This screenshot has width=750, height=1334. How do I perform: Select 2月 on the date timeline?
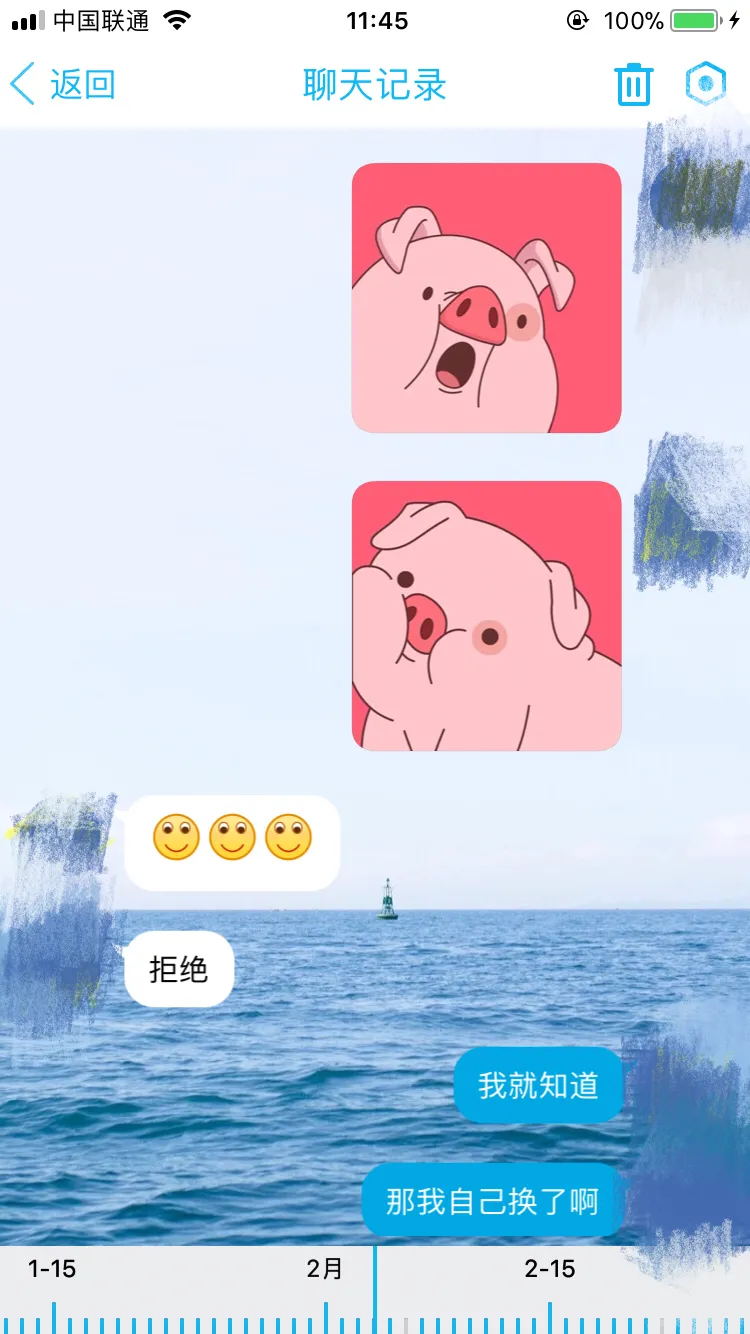click(x=325, y=1269)
